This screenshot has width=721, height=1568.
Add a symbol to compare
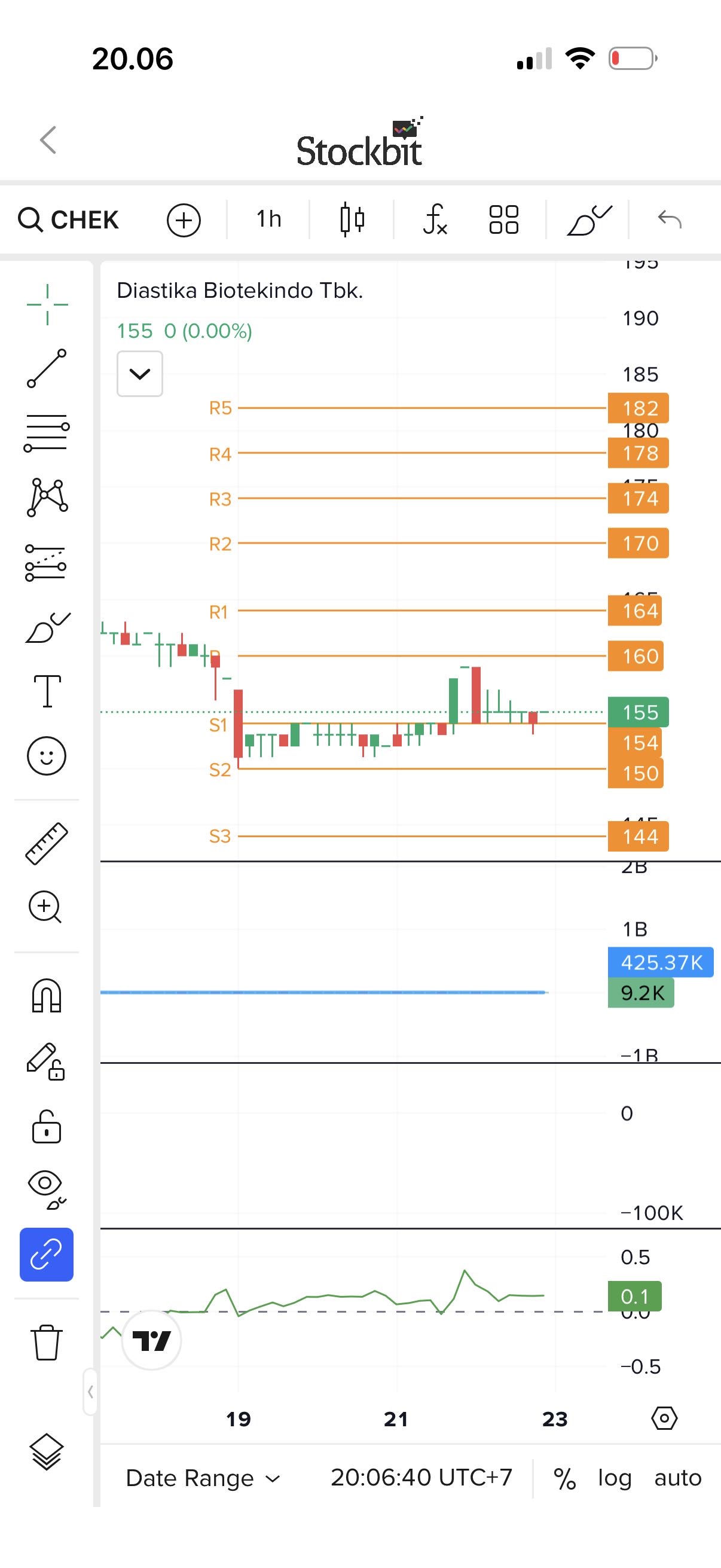click(184, 219)
